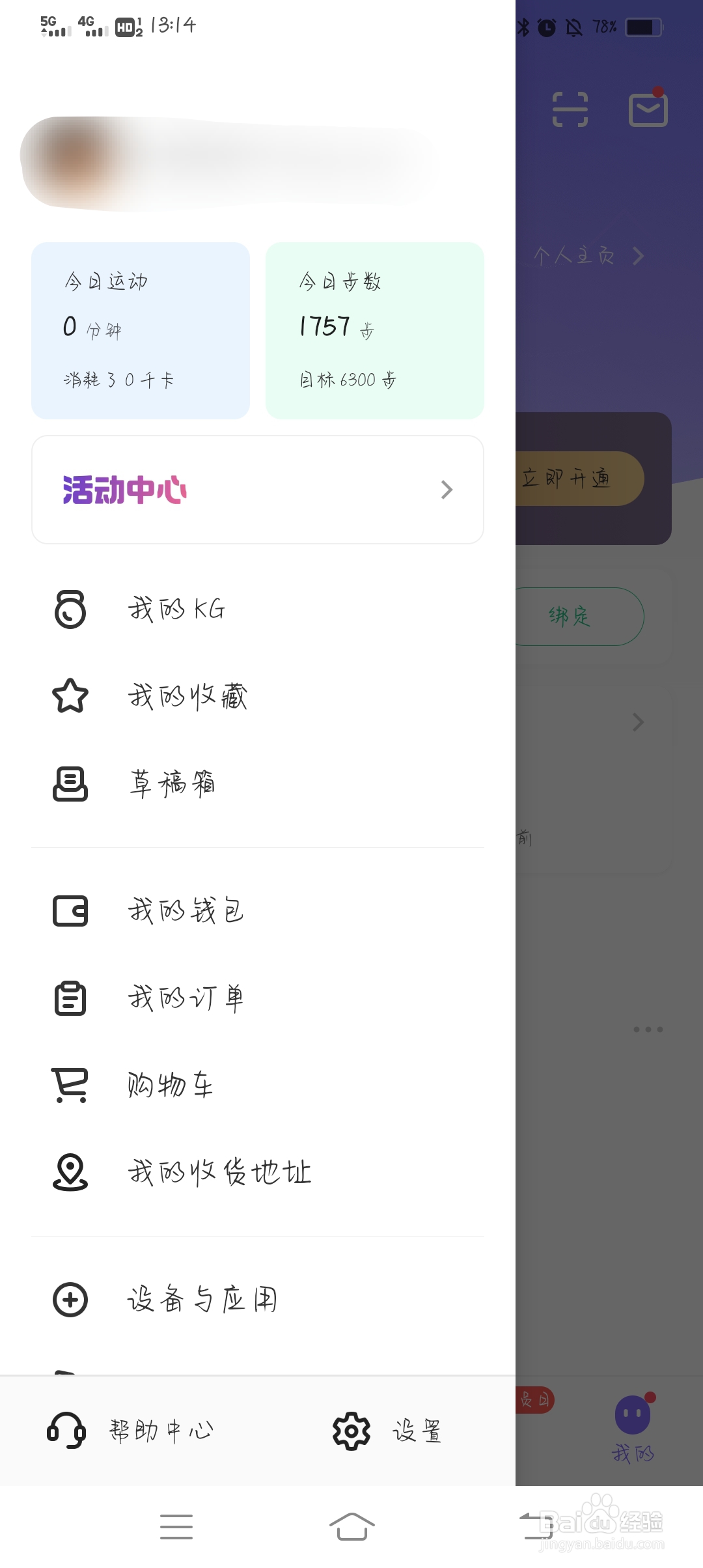This screenshot has height=1568, width=703.
Task: Click the location pin for 我的收货地址
Action: [71, 1172]
